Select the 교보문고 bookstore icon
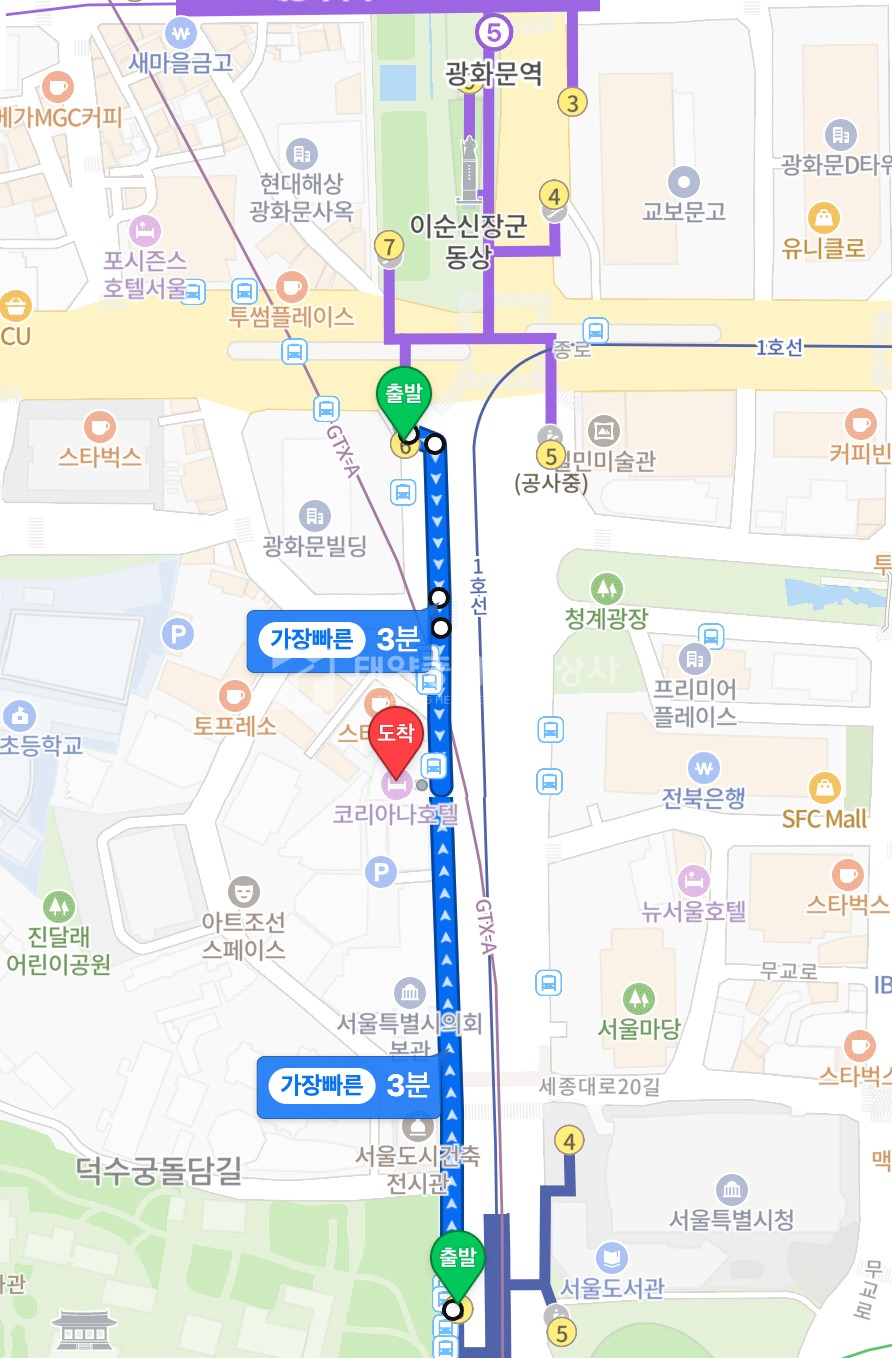This screenshot has width=892, height=1358. [x=685, y=181]
